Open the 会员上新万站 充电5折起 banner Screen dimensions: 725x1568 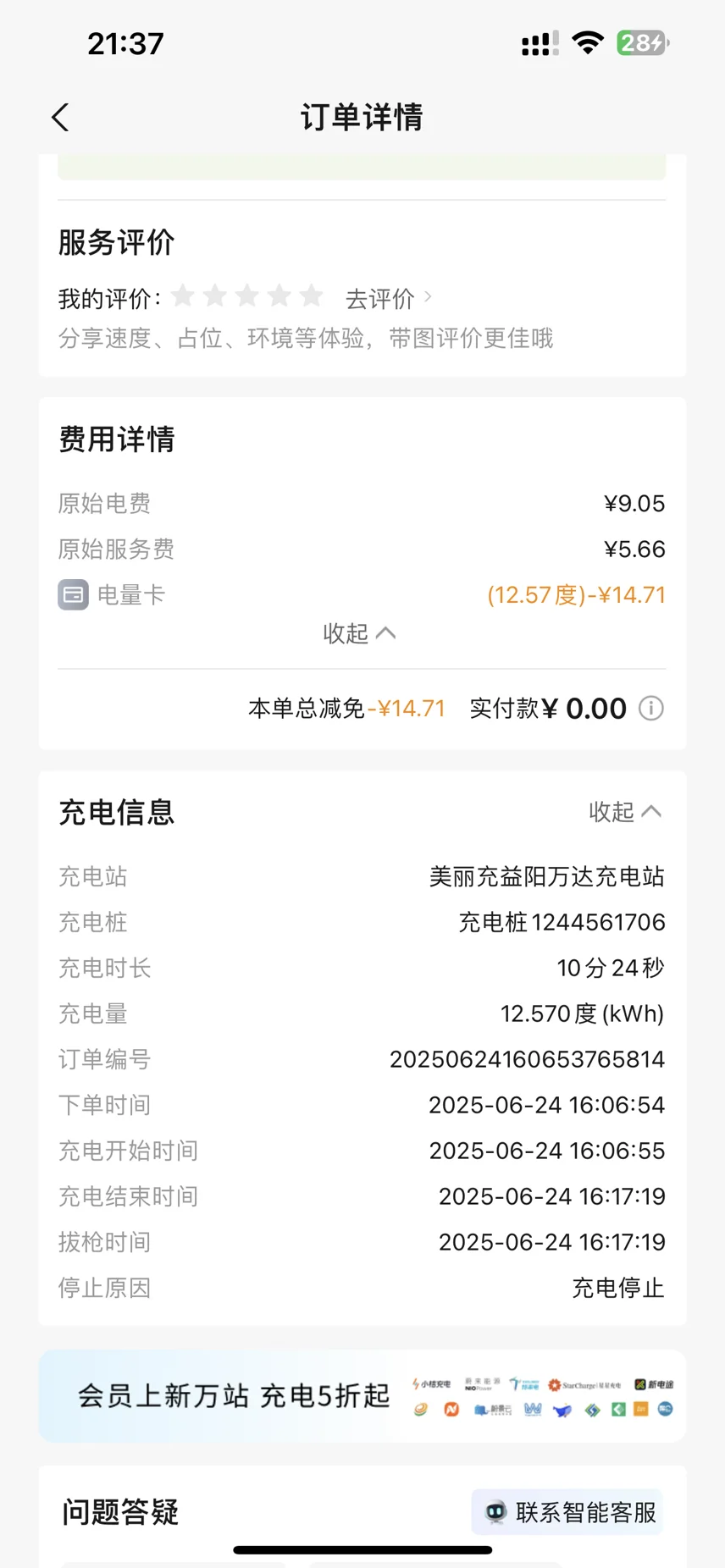[362, 1396]
